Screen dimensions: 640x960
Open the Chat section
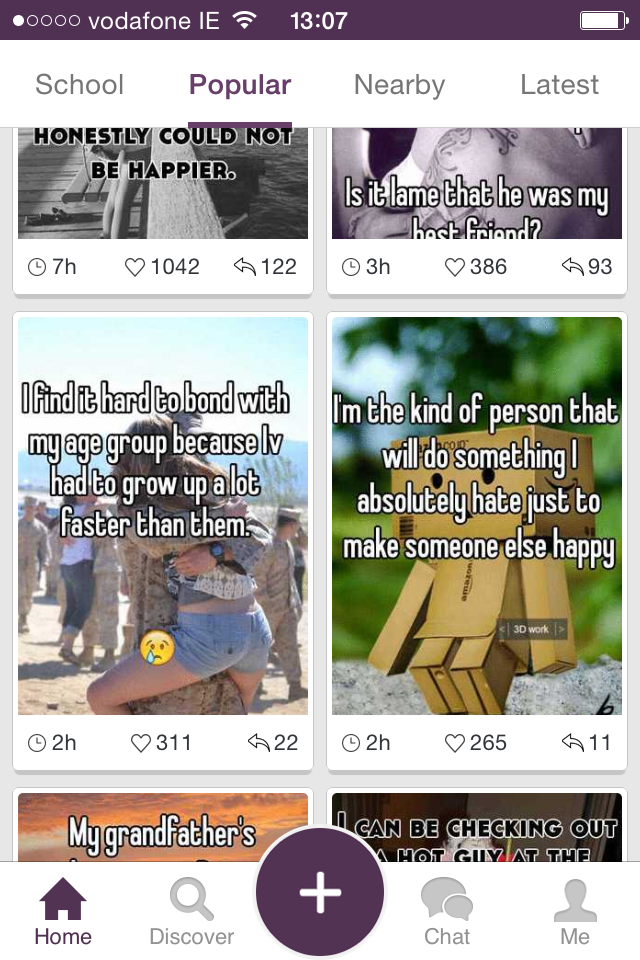446,911
